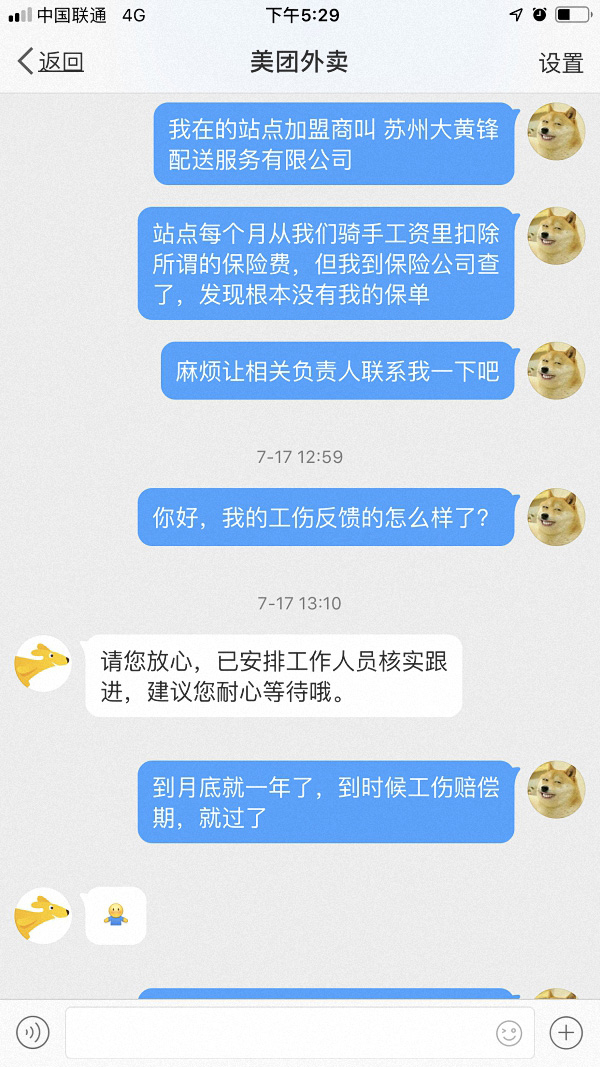Open 美团外卖 kangaroo avatar beside 请您放心 reply

(x=43, y=663)
